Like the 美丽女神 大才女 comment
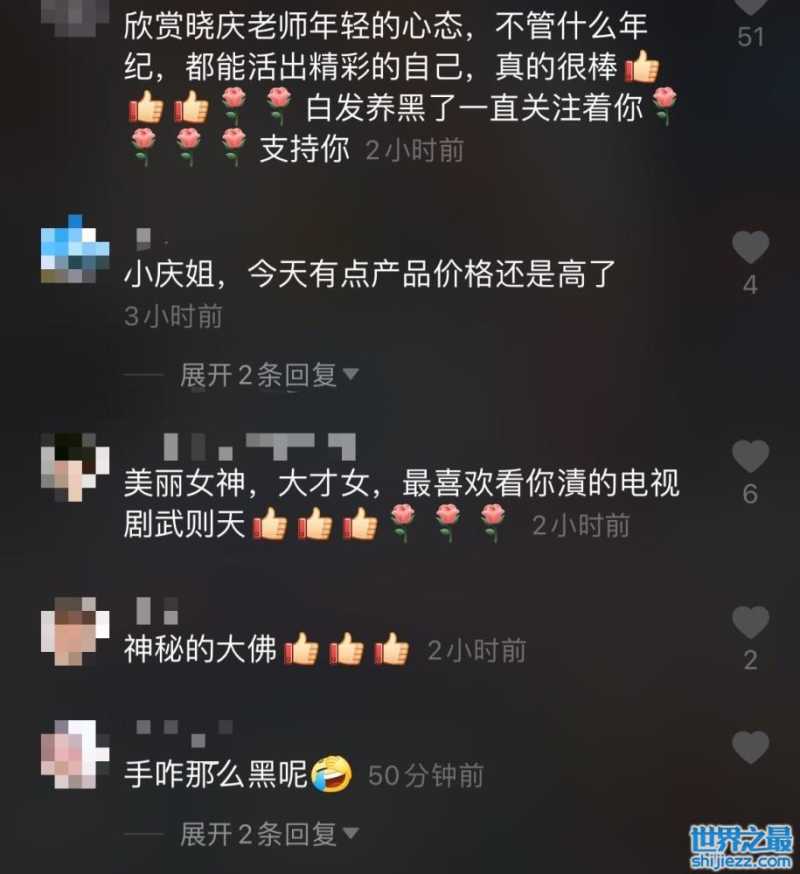 (x=750, y=456)
